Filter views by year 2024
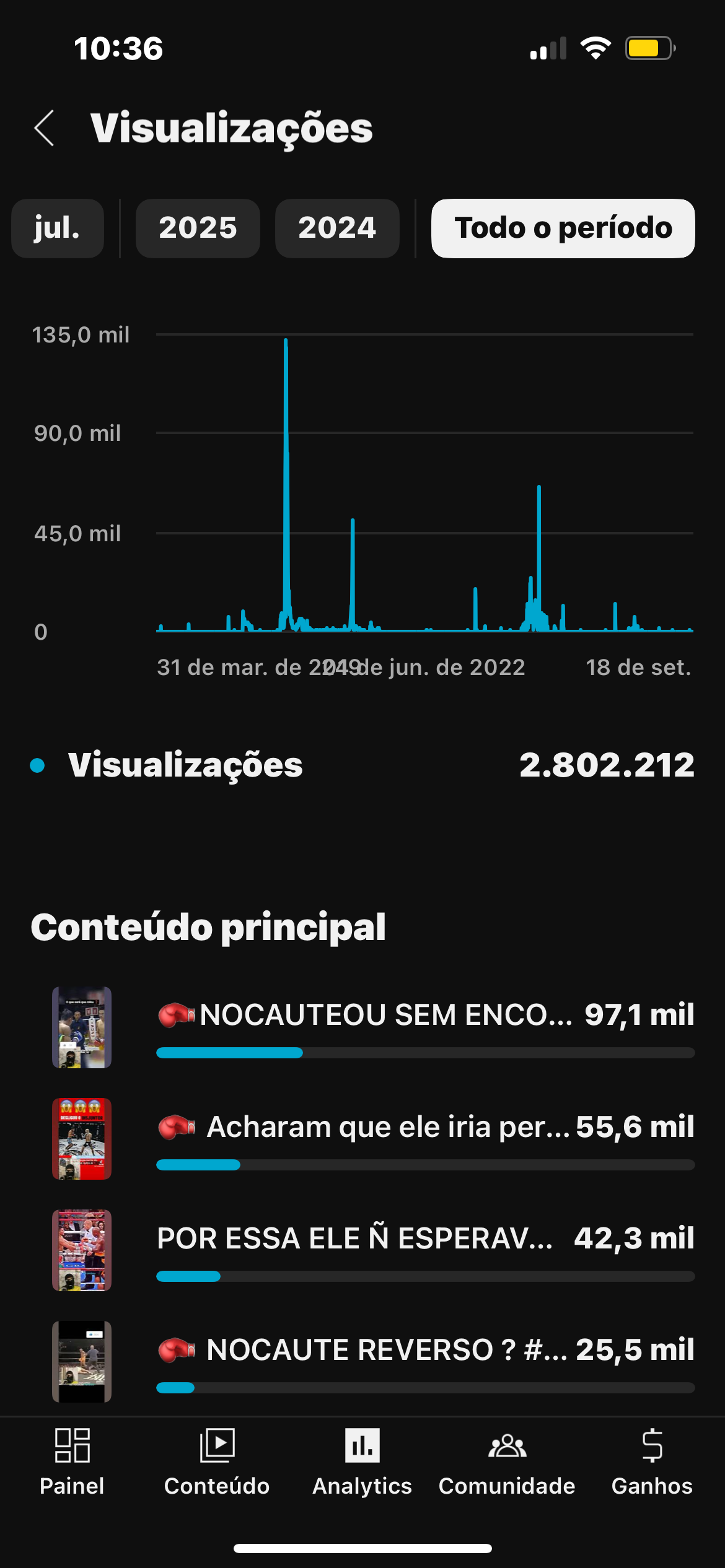The height and width of the screenshot is (1568, 725). (x=337, y=228)
